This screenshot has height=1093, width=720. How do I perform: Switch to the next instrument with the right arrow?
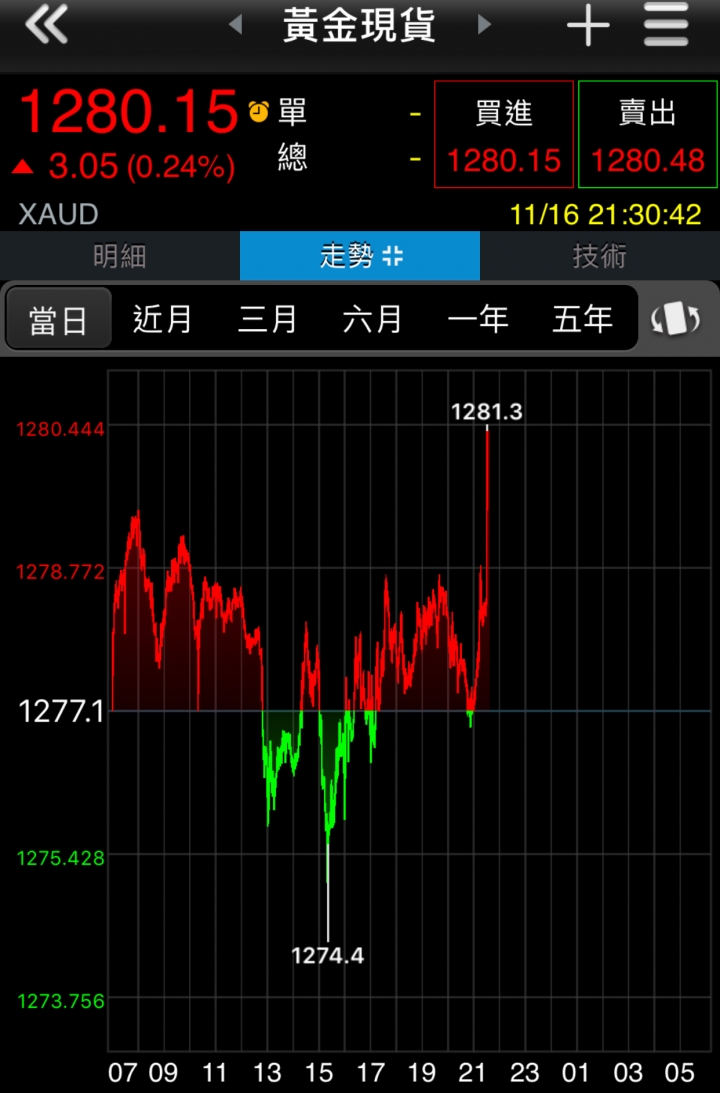pos(485,25)
